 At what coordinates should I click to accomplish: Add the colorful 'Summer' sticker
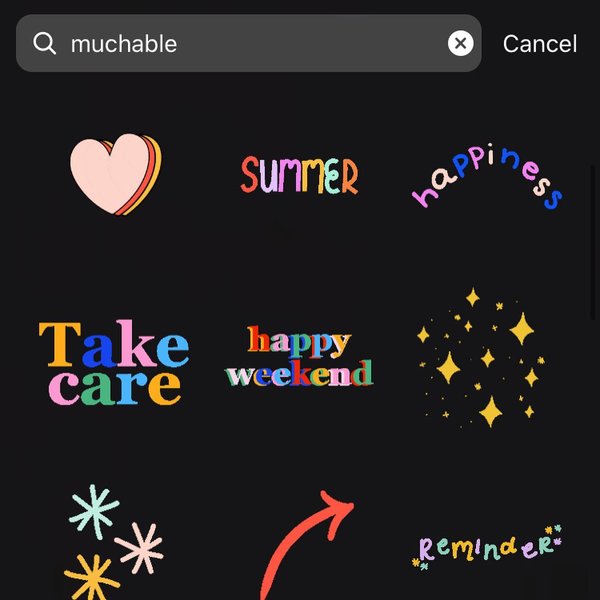click(299, 176)
